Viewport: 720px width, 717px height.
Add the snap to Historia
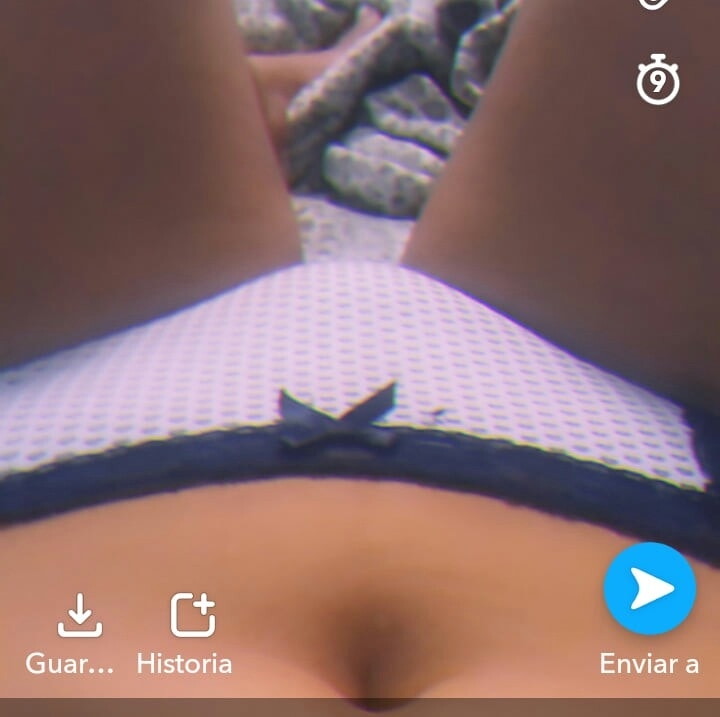tap(192, 616)
